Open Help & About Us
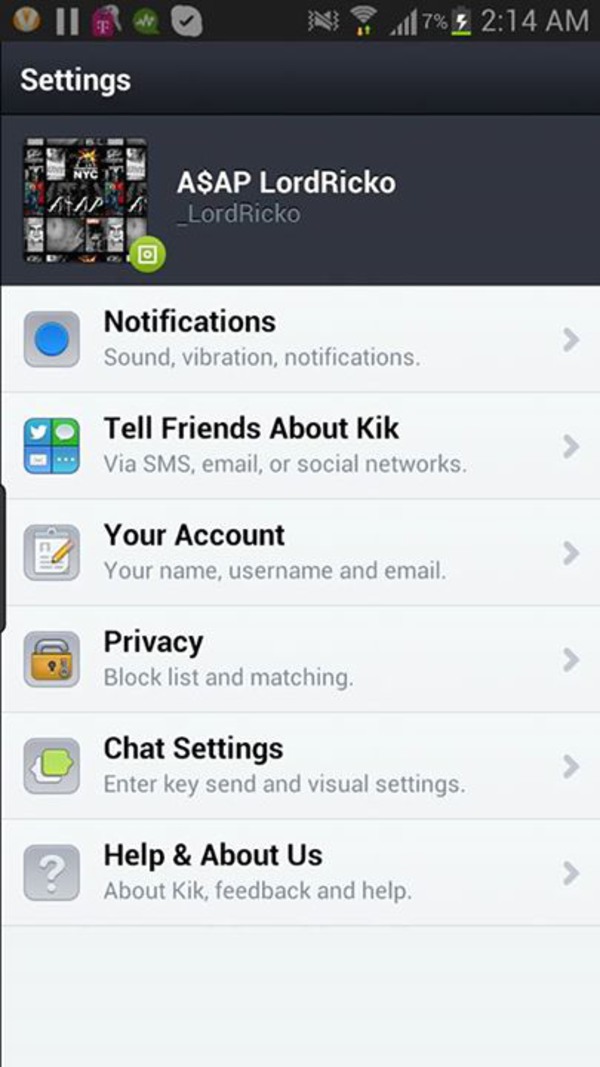 pos(300,872)
